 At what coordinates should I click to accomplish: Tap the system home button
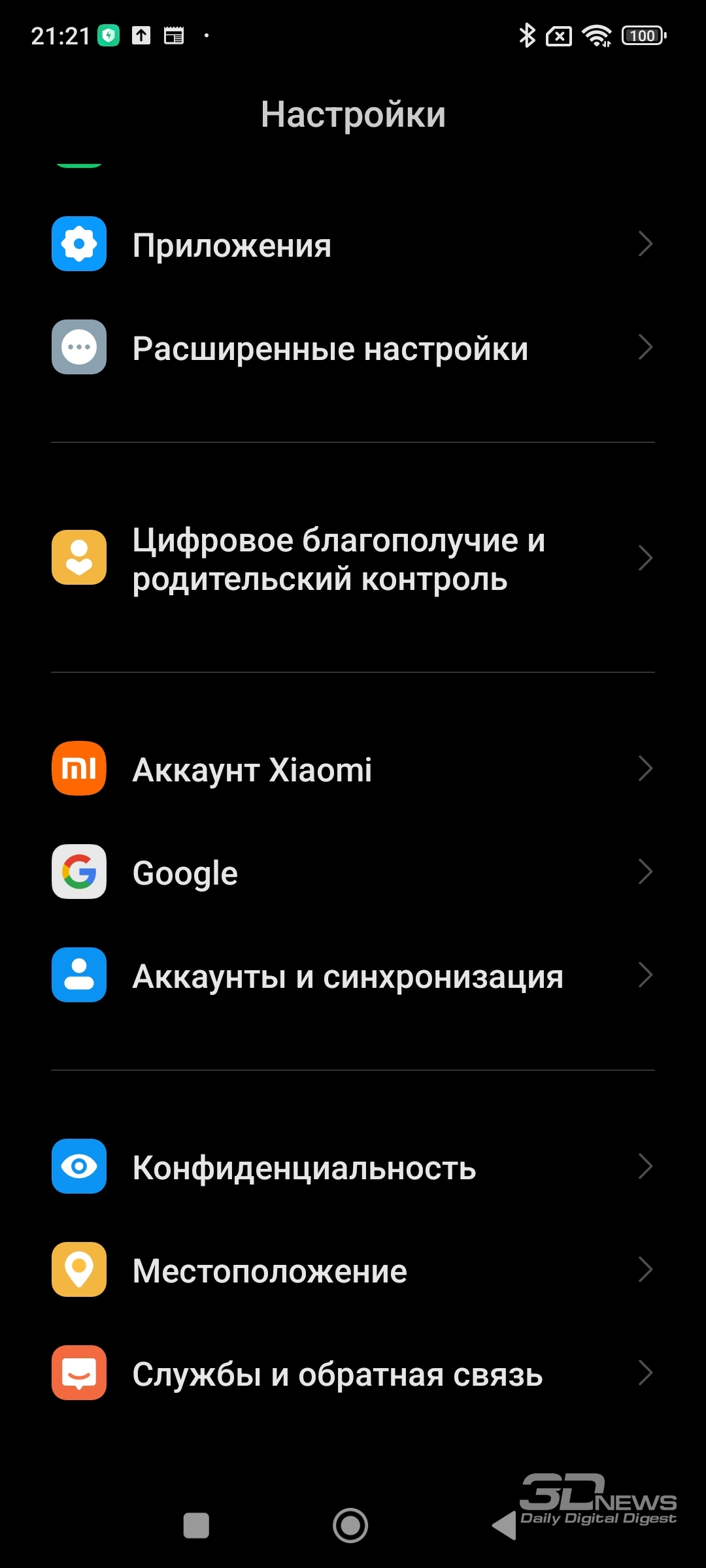(350, 1526)
